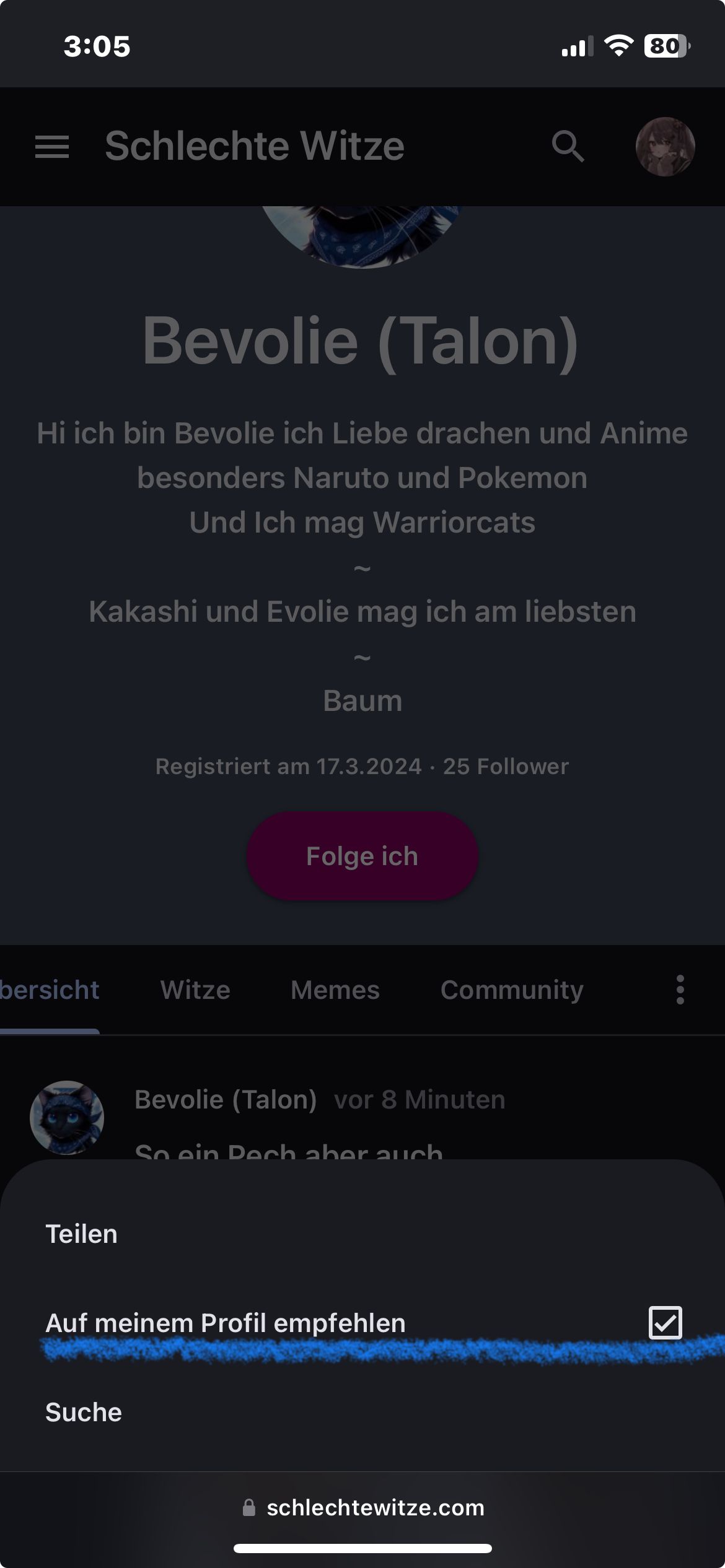Select Teilen in the bottom sheet

(x=81, y=1234)
